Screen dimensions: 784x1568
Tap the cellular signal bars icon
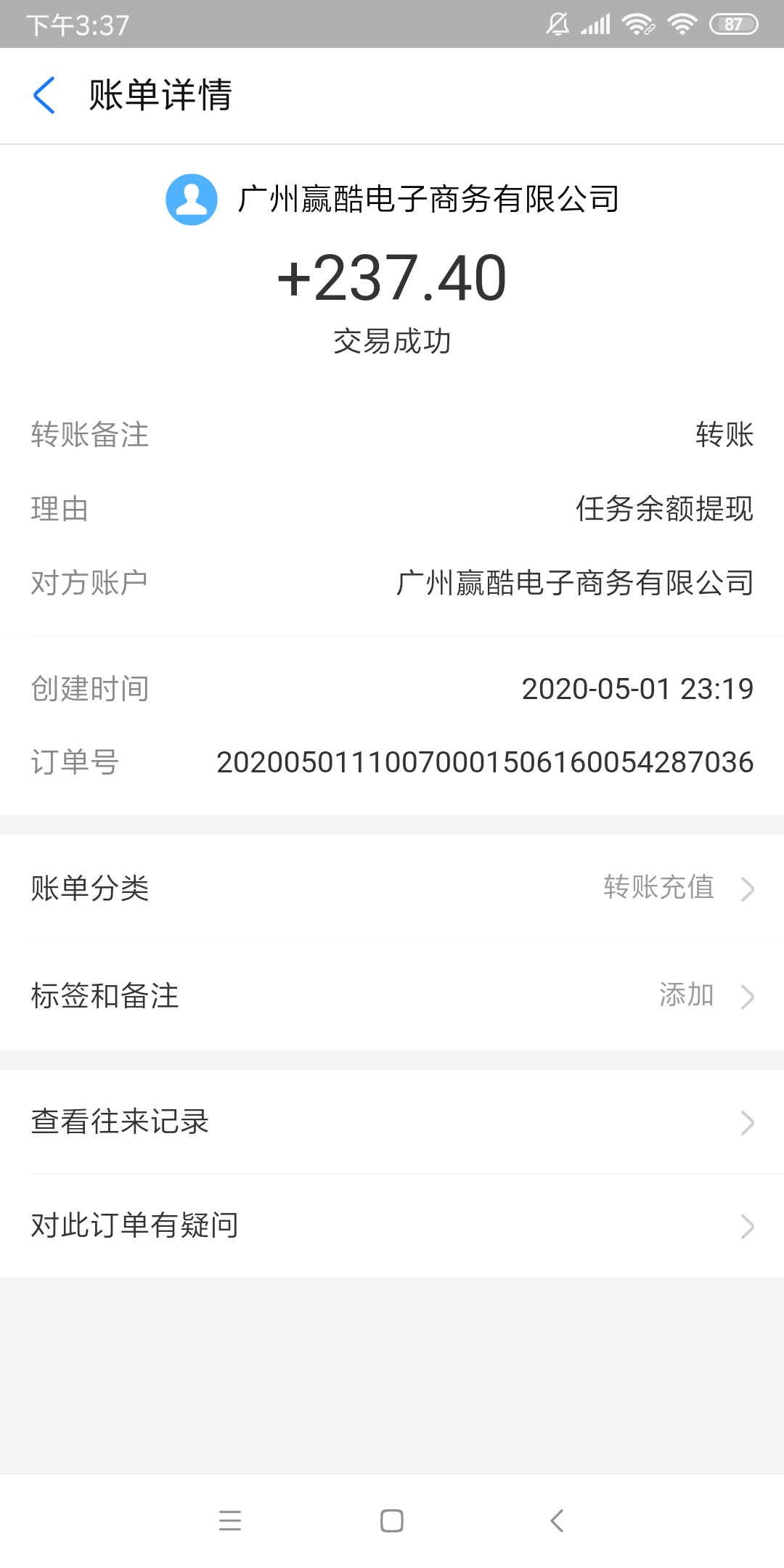click(x=595, y=24)
